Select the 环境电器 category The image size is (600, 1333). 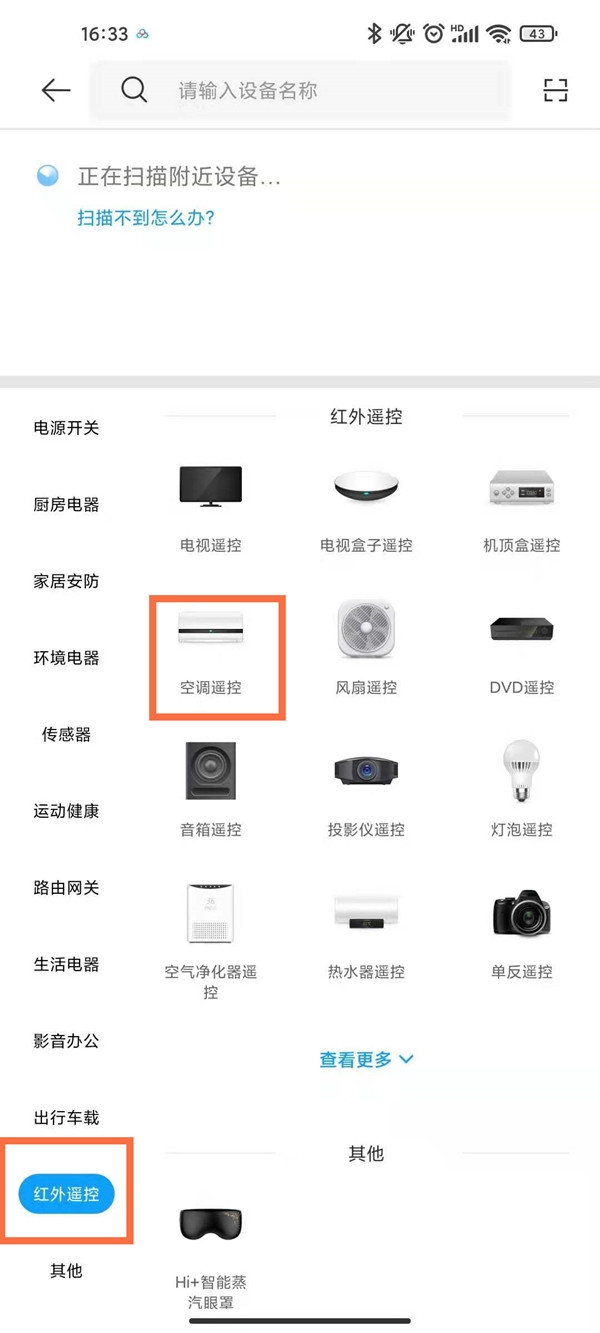pos(66,658)
